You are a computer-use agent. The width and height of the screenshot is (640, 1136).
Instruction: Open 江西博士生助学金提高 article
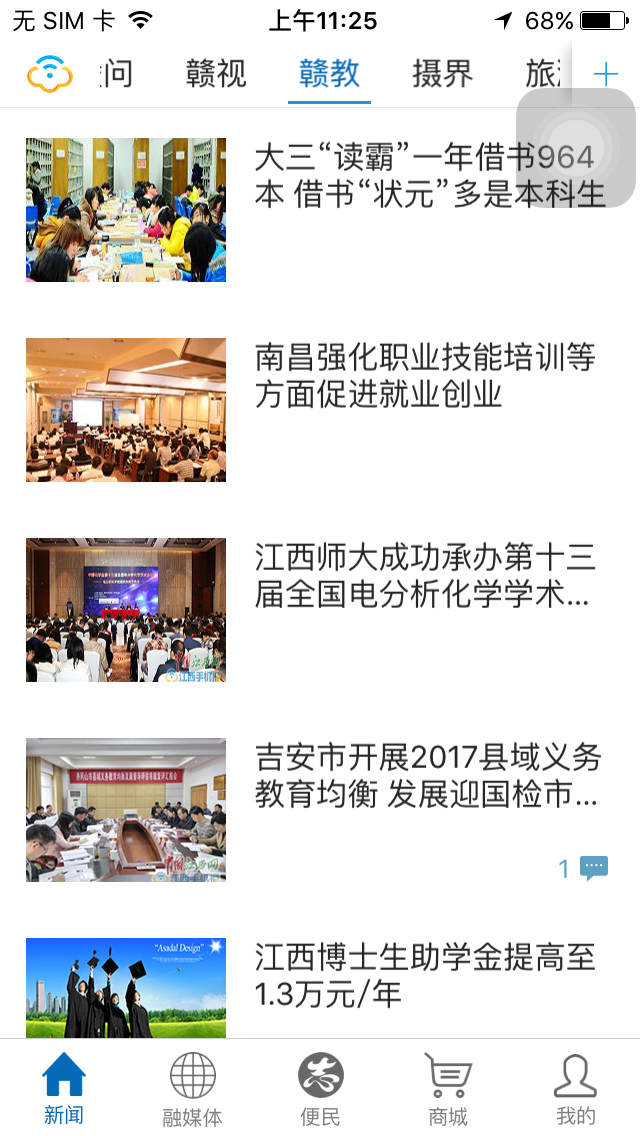coord(425,975)
